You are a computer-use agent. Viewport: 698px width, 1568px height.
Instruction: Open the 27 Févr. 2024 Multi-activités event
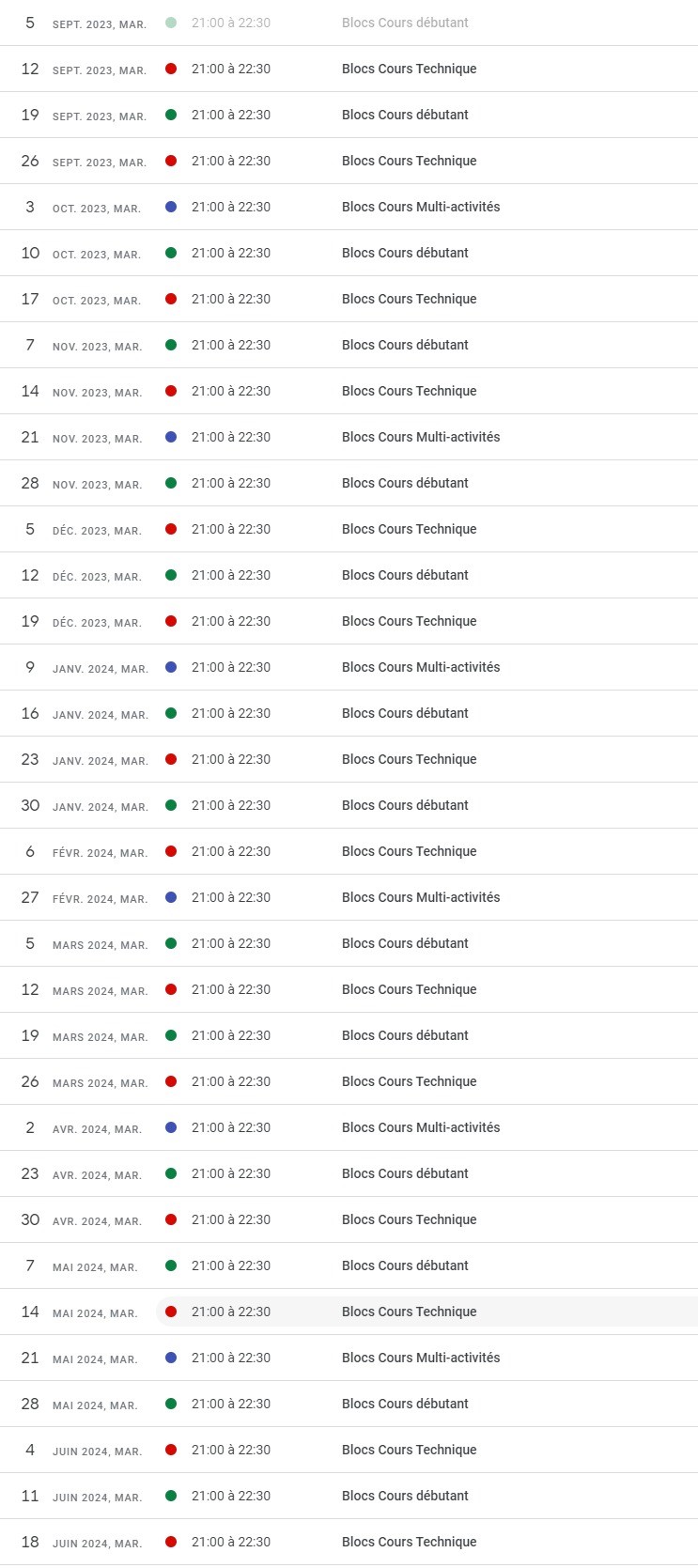[427, 897]
